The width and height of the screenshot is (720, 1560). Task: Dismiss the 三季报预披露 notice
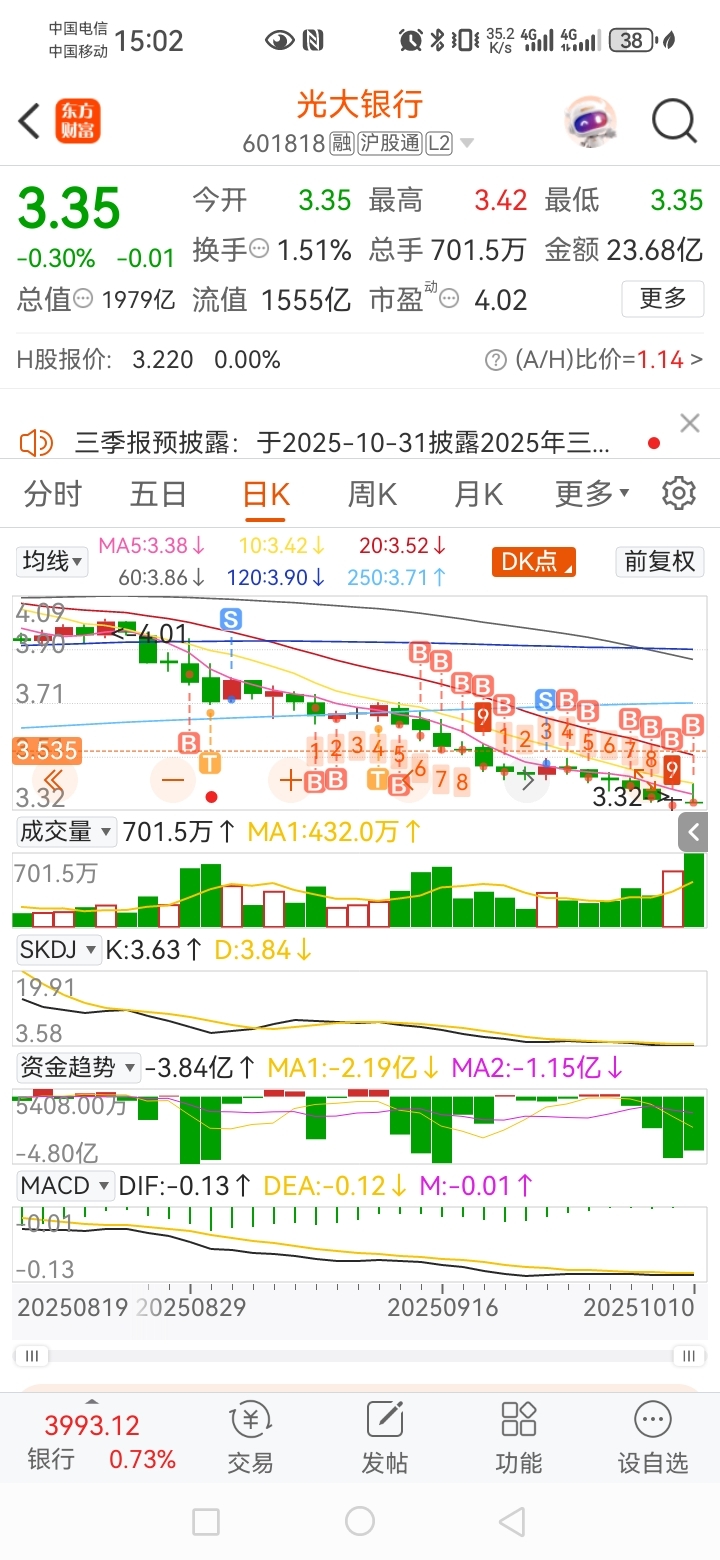pos(689,423)
